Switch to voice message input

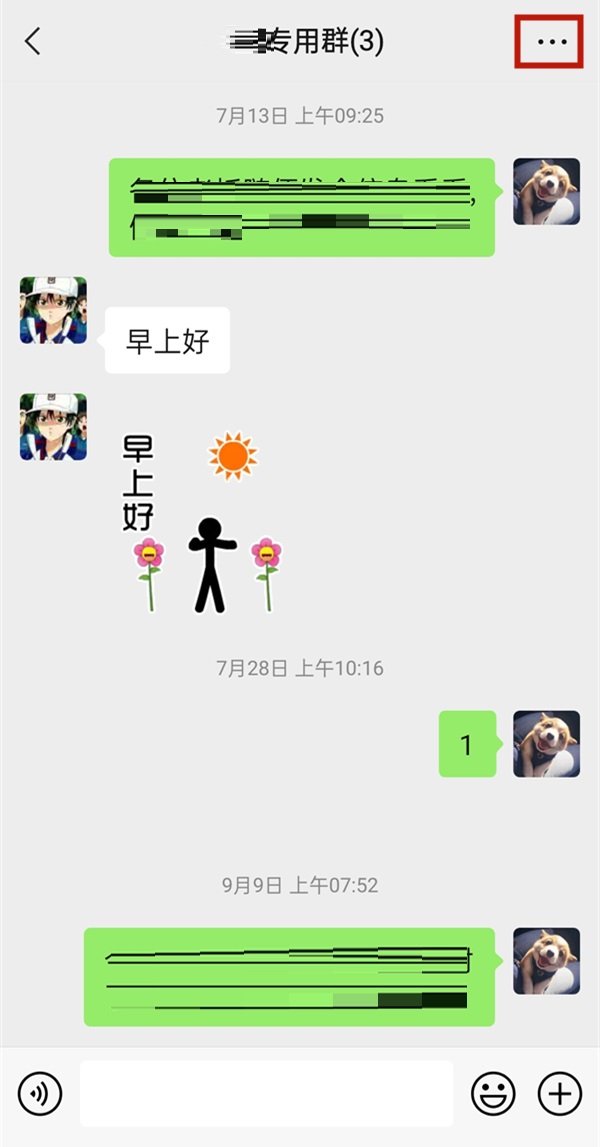coord(40,1094)
